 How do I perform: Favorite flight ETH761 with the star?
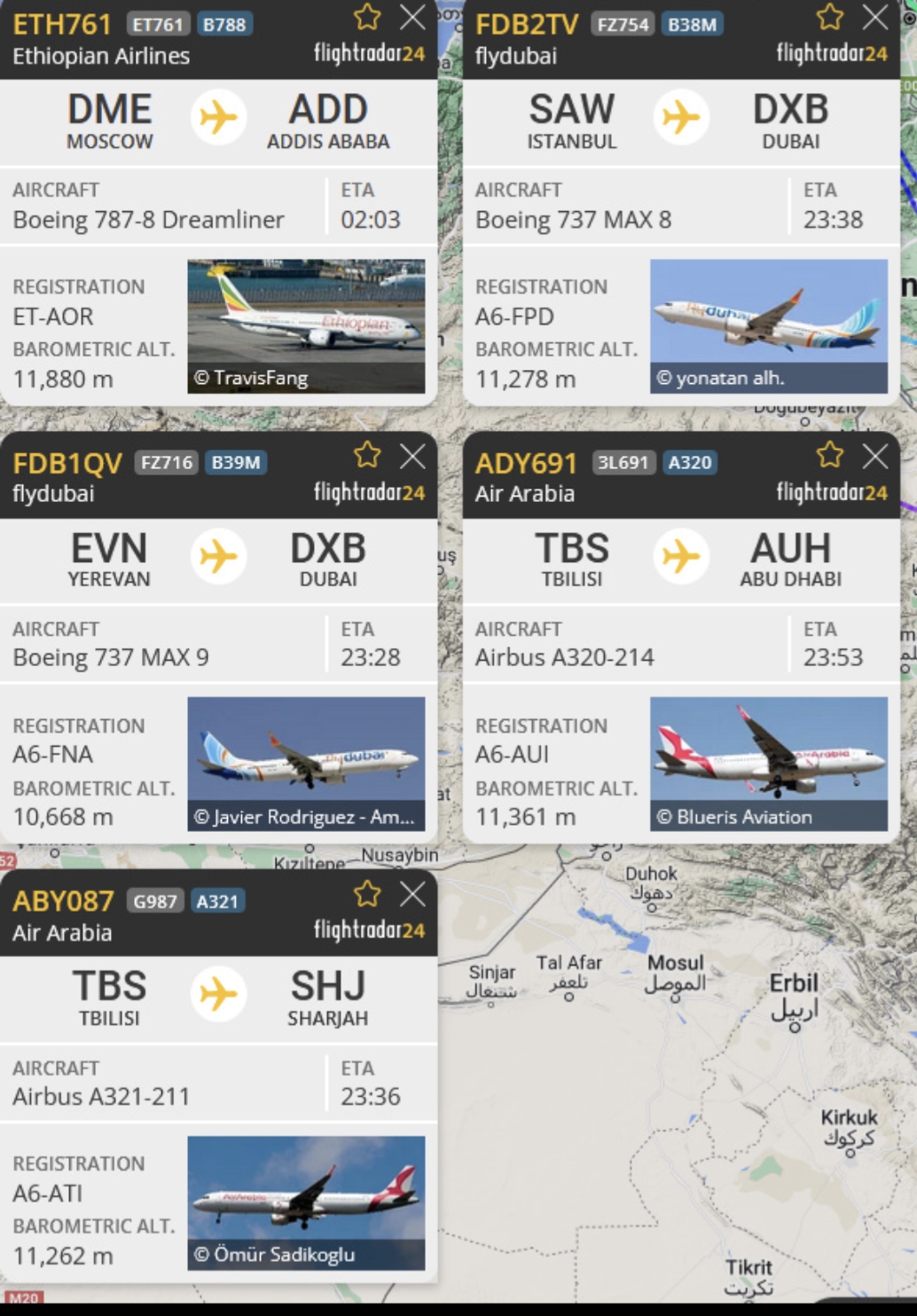click(367, 17)
